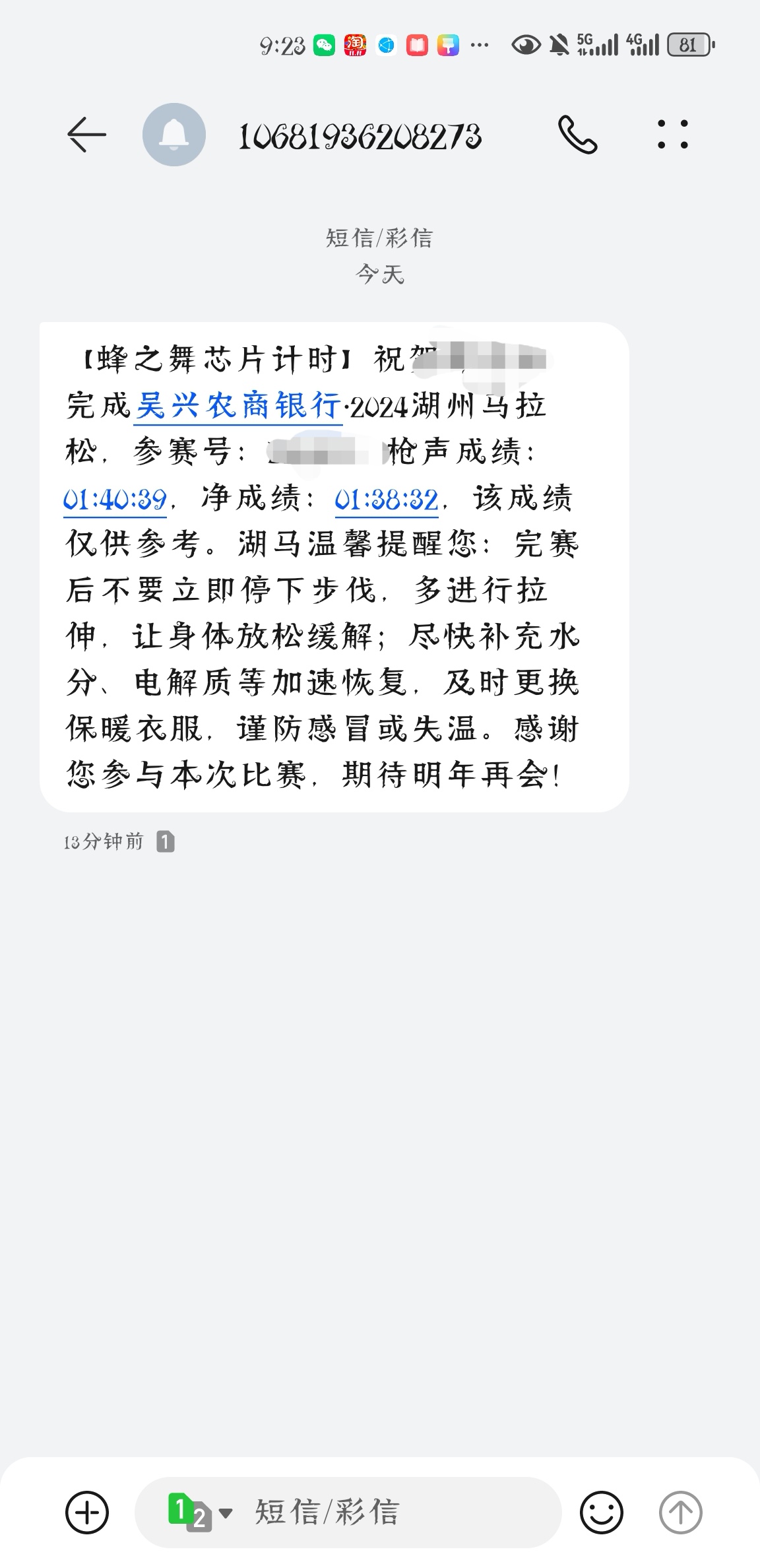Tap the net time 01:38:32 link
The height and width of the screenshot is (1568, 760).
pos(387,499)
